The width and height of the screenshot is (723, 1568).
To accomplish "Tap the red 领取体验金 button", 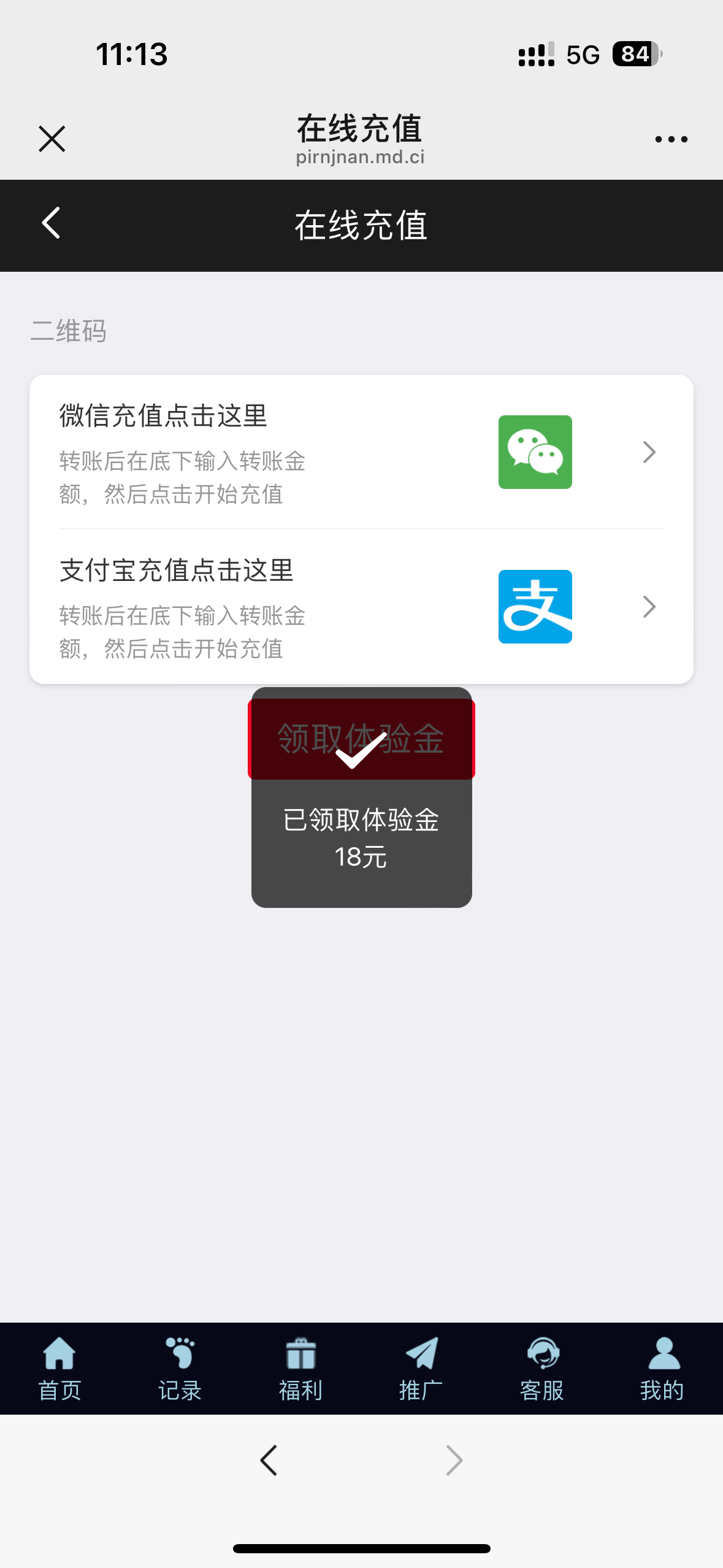I will (361, 739).
